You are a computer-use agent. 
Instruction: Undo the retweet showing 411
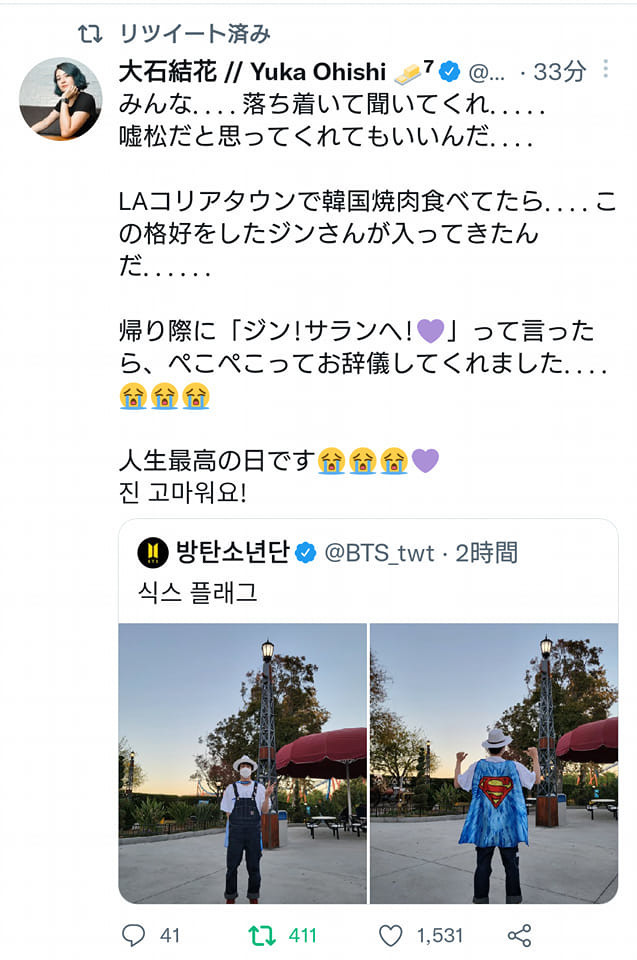262,935
